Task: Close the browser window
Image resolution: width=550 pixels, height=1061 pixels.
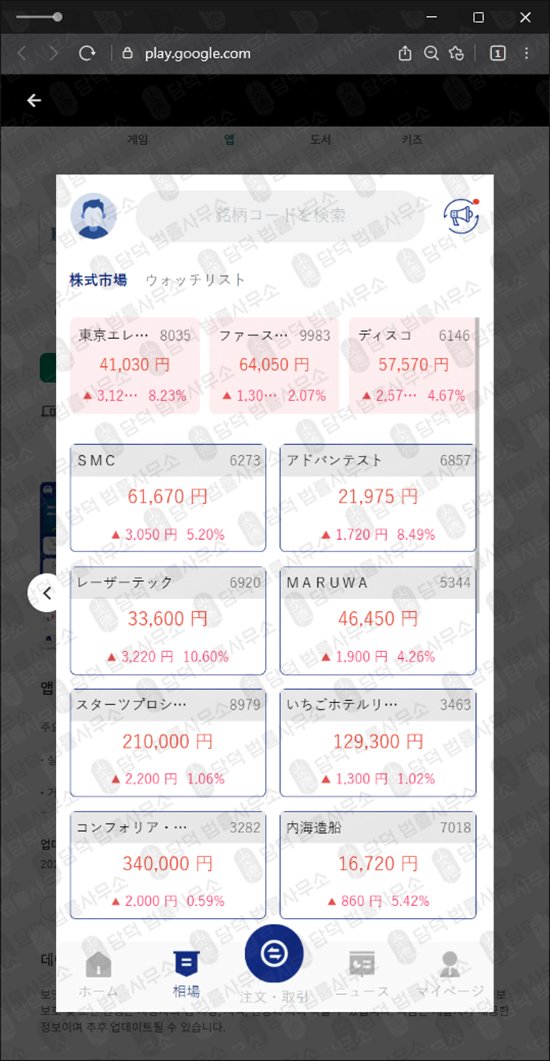Action: 525,18
